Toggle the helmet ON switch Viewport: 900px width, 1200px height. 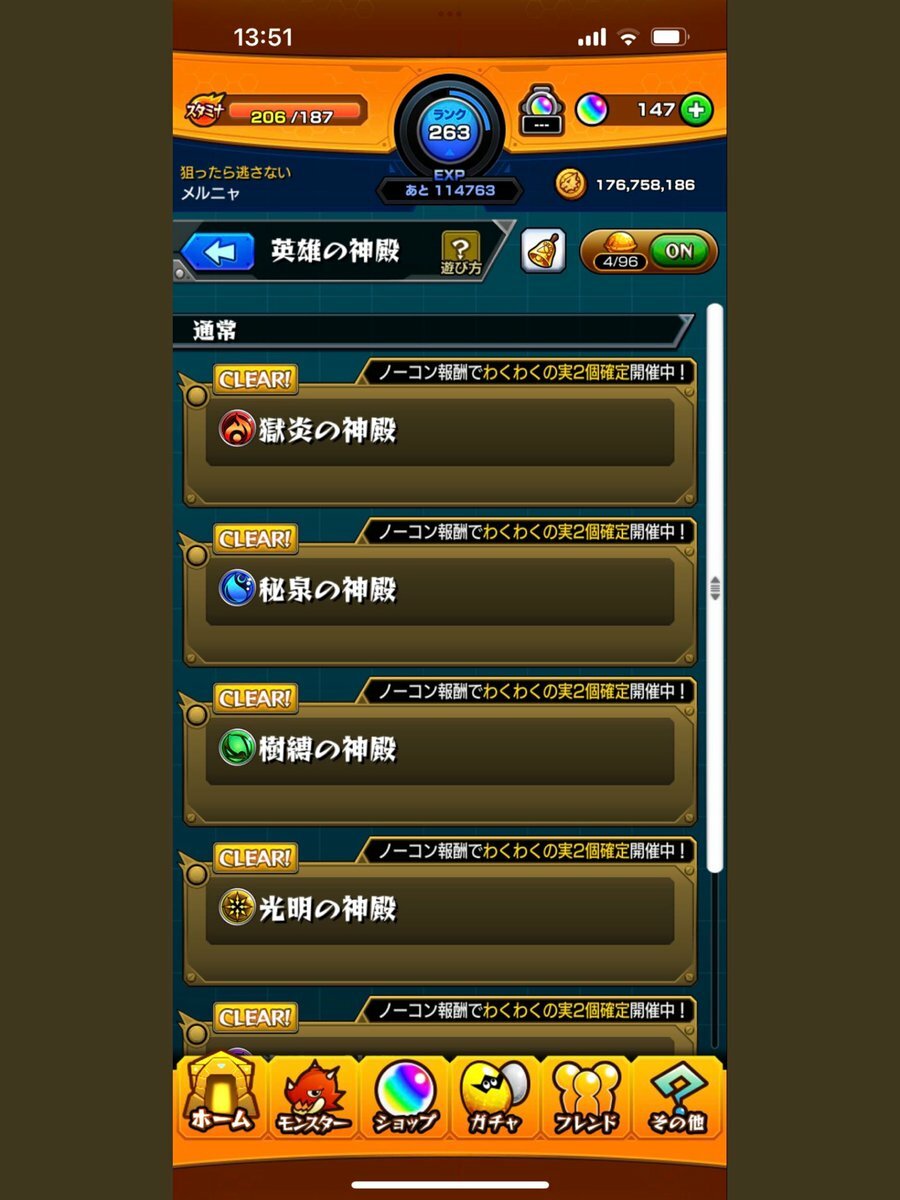(x=679, y=251)
